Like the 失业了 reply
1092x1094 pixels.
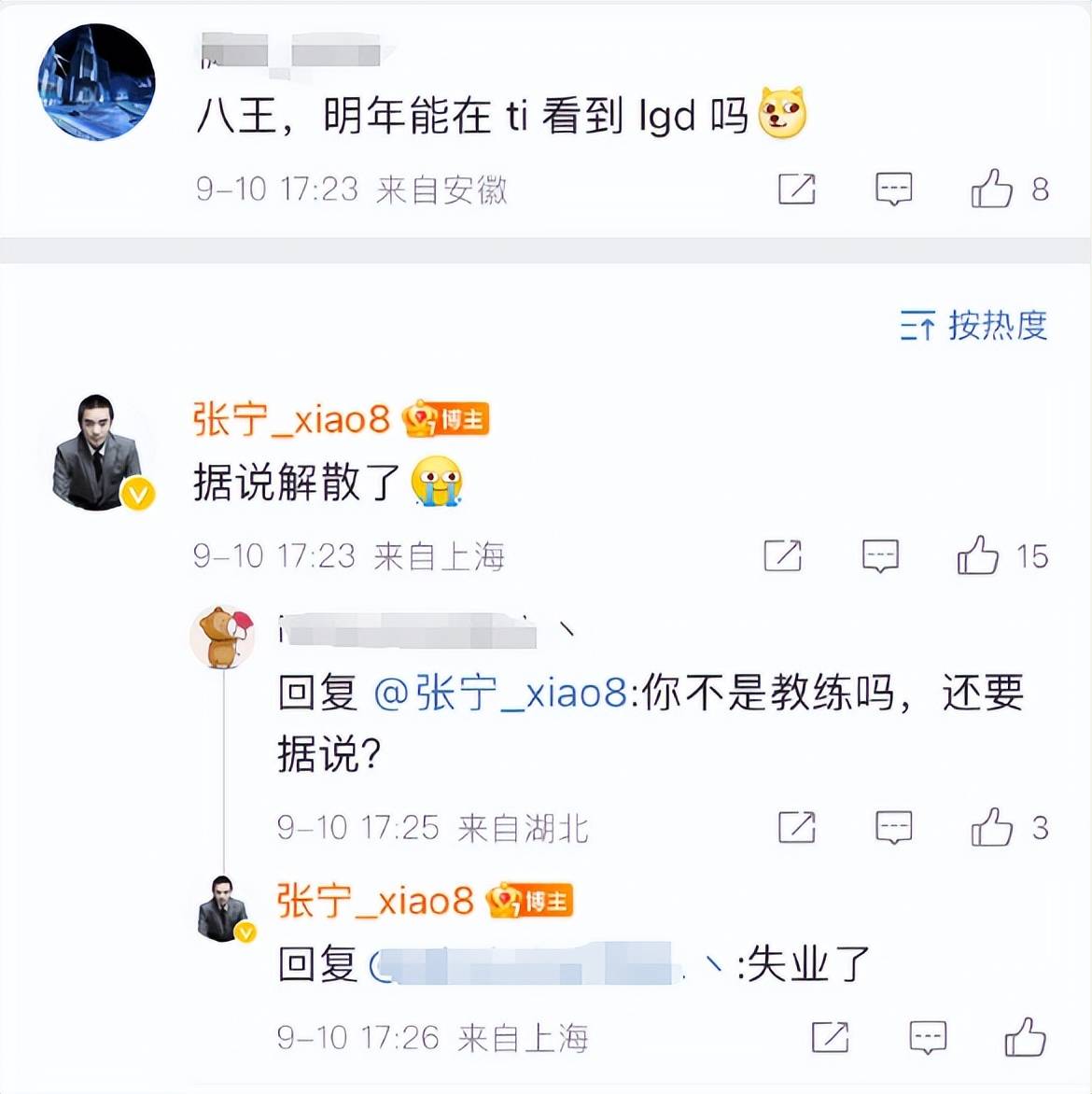(x=1025, y=1037)
